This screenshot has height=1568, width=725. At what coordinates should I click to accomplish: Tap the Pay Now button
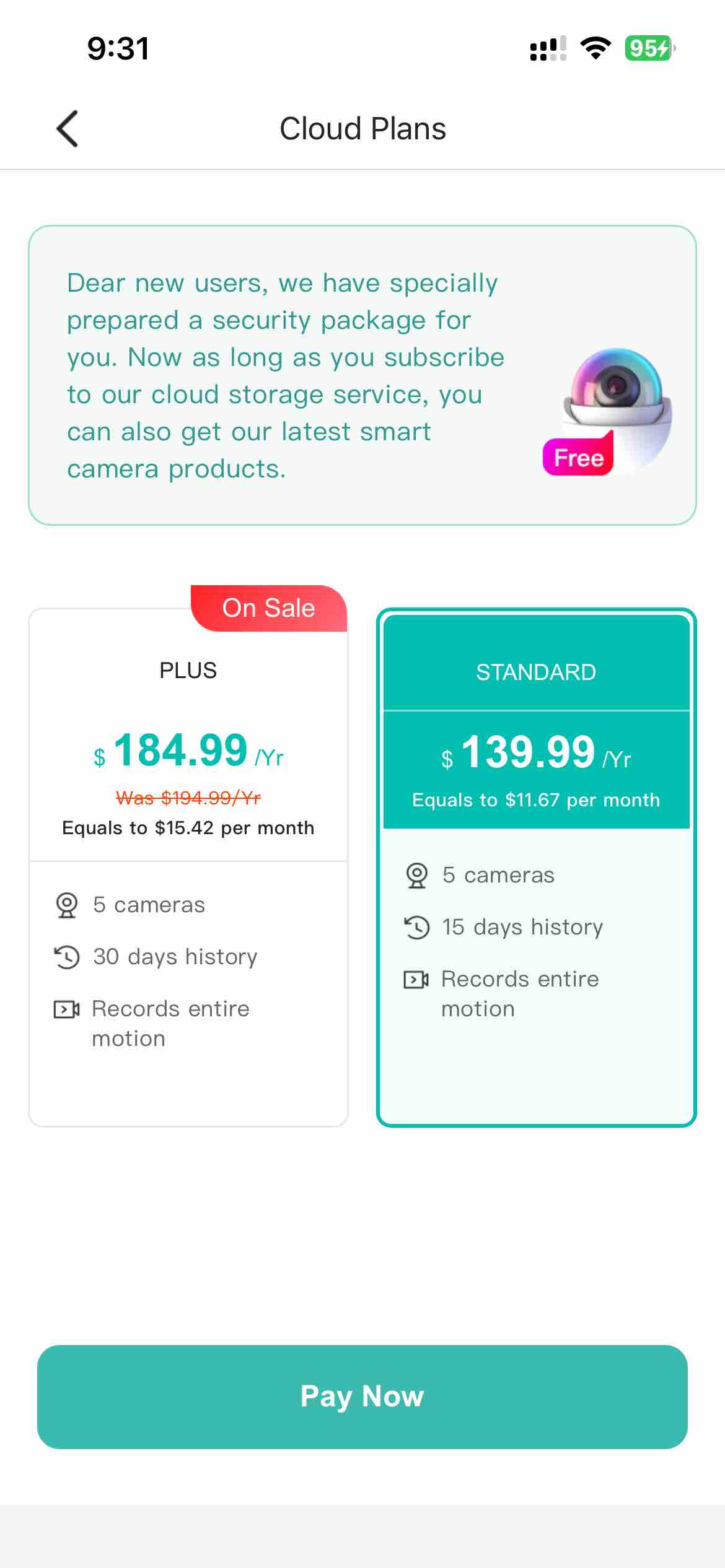(362, 1396)
